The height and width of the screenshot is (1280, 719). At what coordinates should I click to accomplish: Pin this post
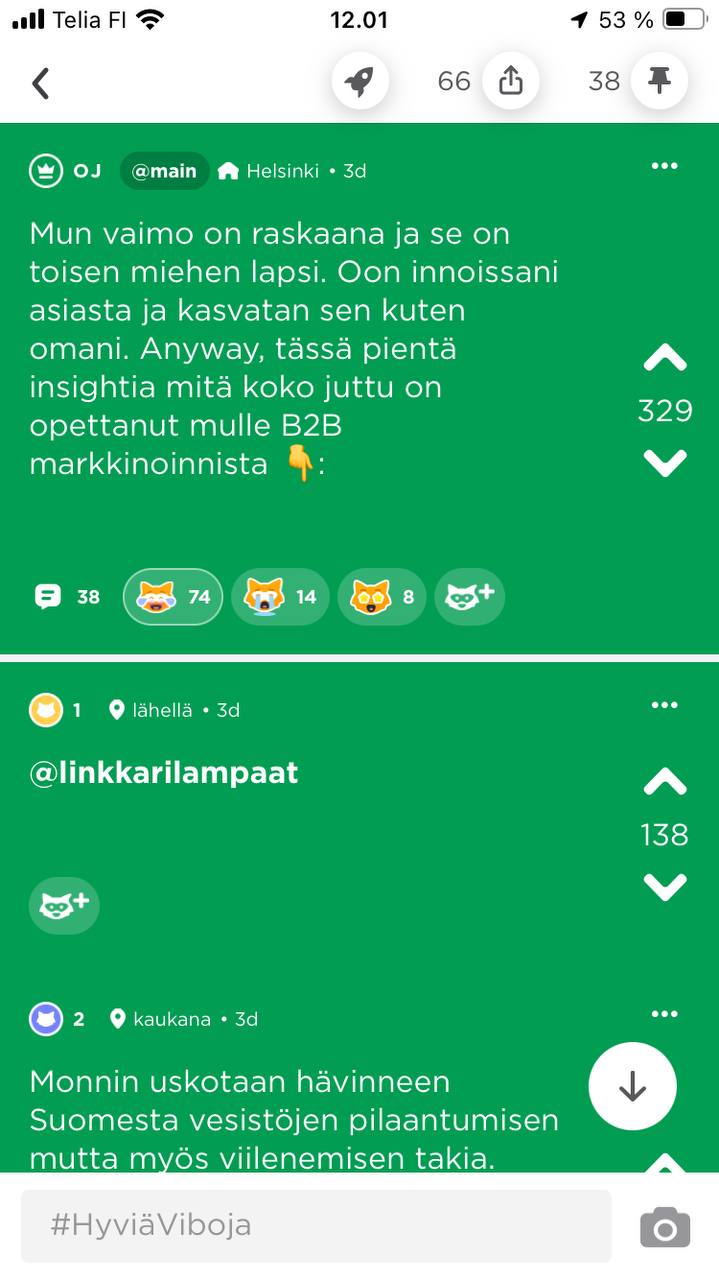tap(659, 81)
